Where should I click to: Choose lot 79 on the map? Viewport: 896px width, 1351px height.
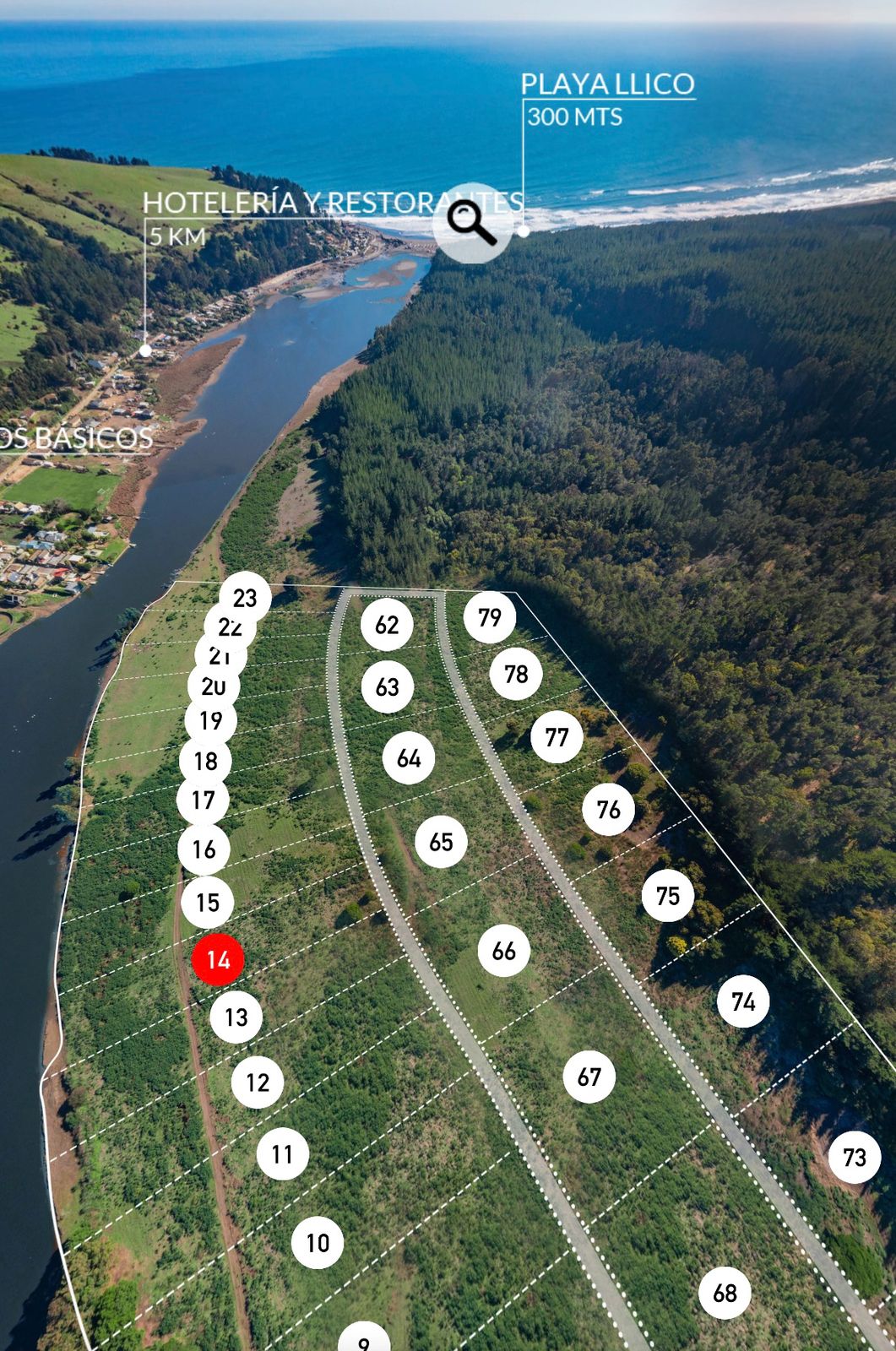click(x=490, y=617)
